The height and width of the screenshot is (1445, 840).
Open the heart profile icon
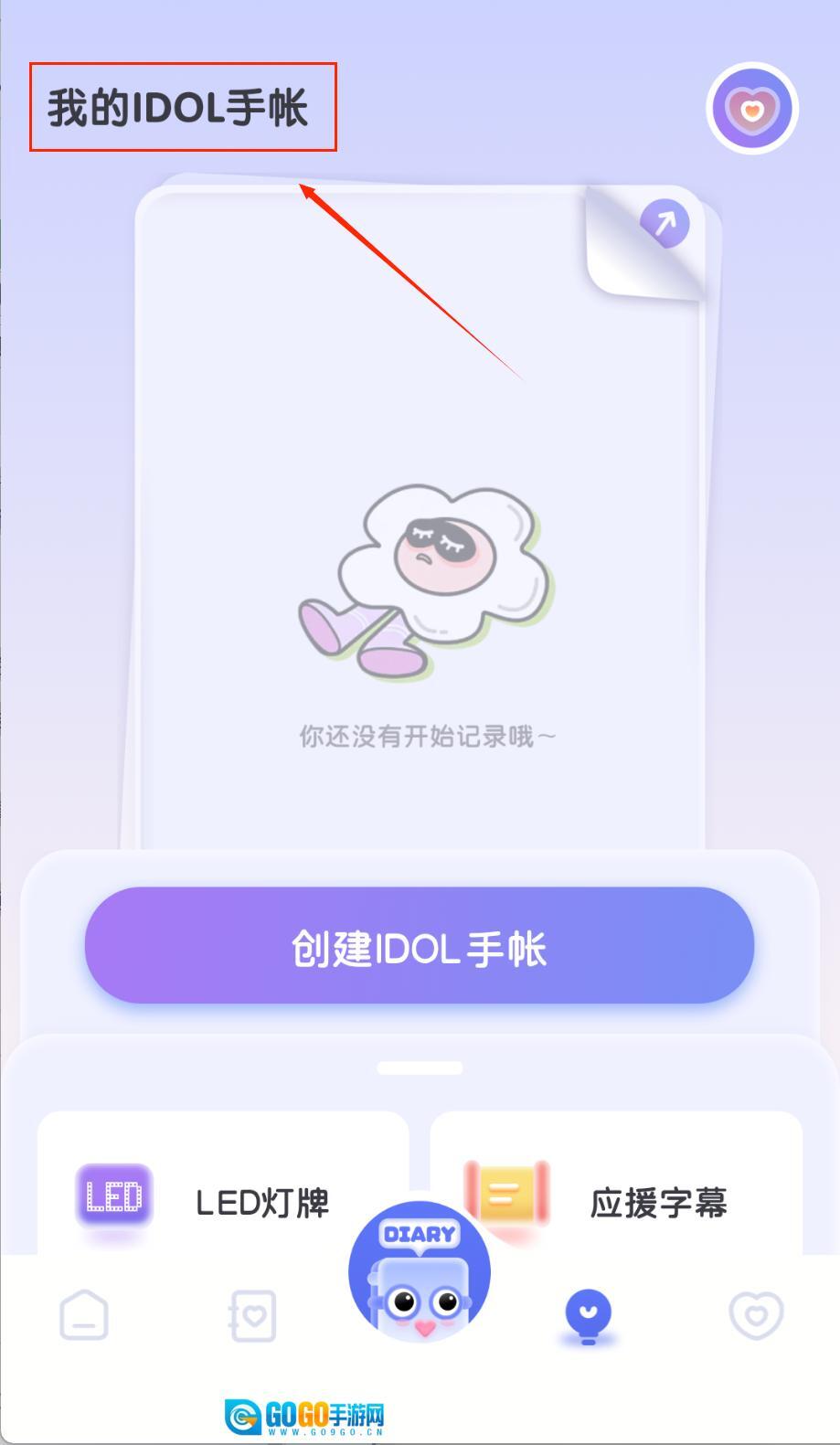752,109
